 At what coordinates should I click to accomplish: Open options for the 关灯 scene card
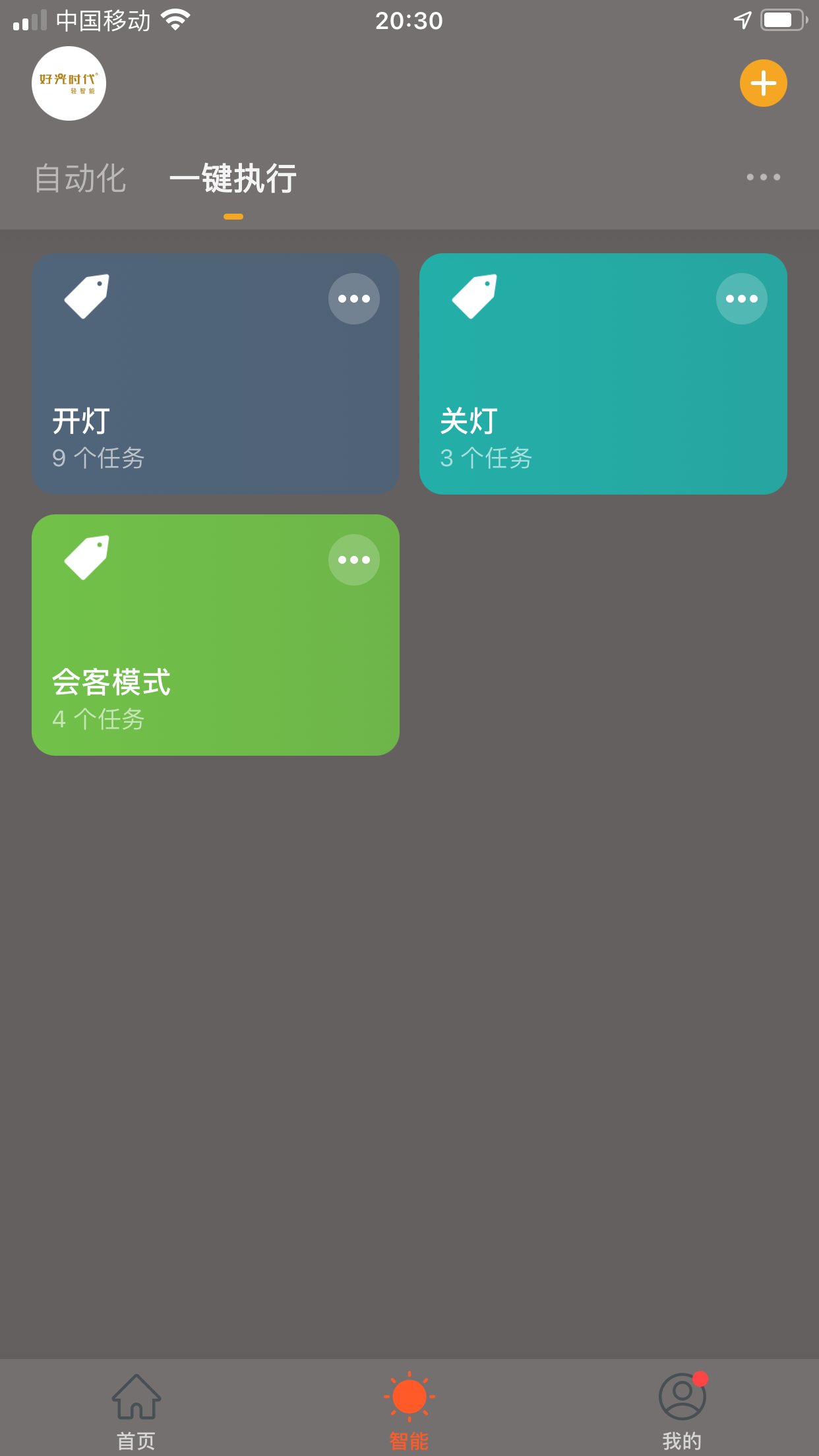tap(741, 298)
